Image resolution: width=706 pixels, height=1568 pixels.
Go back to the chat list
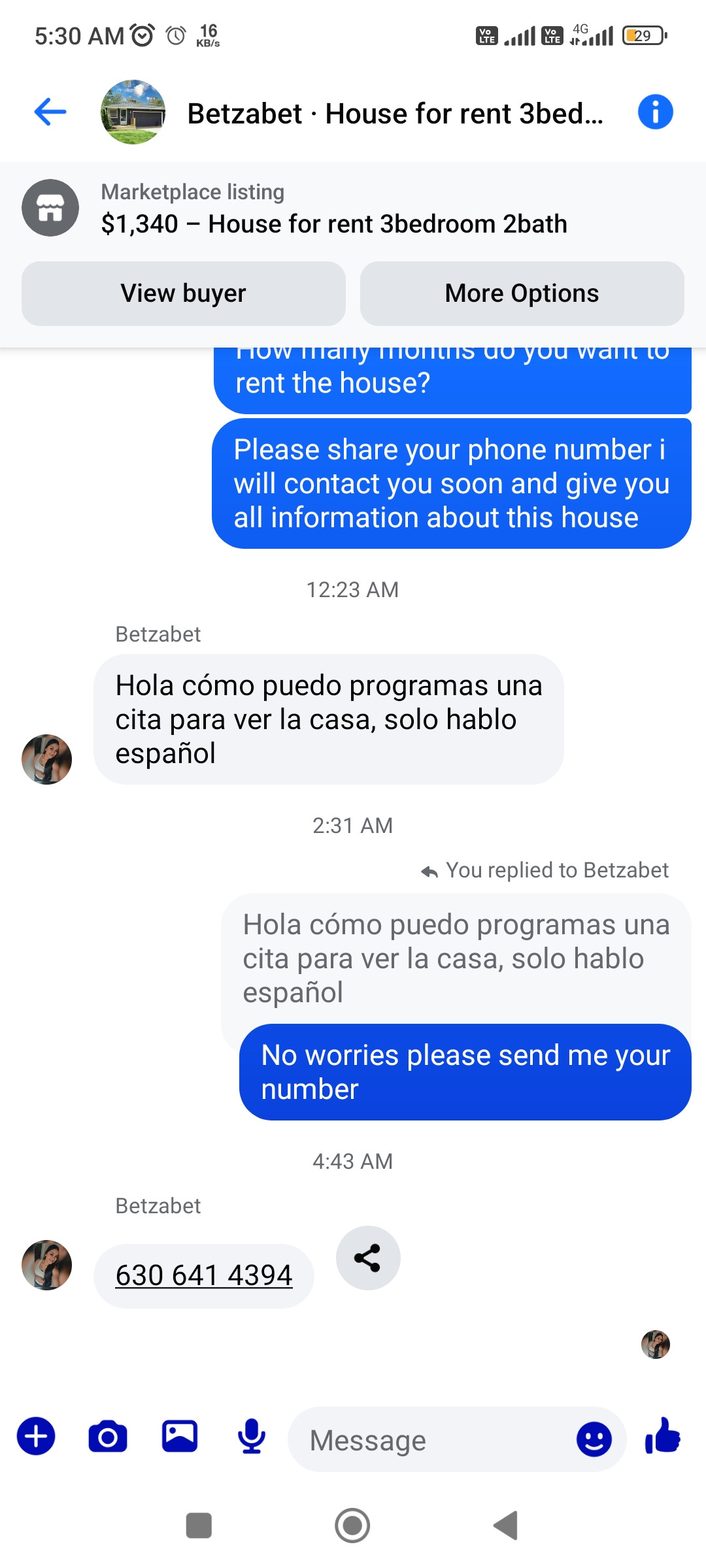point(50,112)
